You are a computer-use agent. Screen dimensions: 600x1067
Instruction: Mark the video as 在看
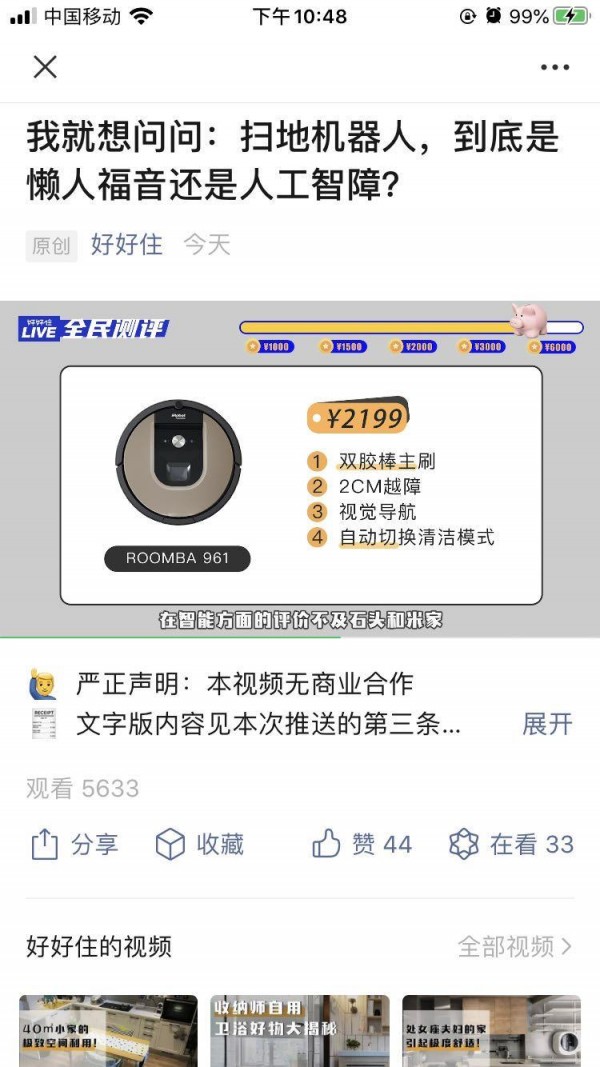pos(511,844)
